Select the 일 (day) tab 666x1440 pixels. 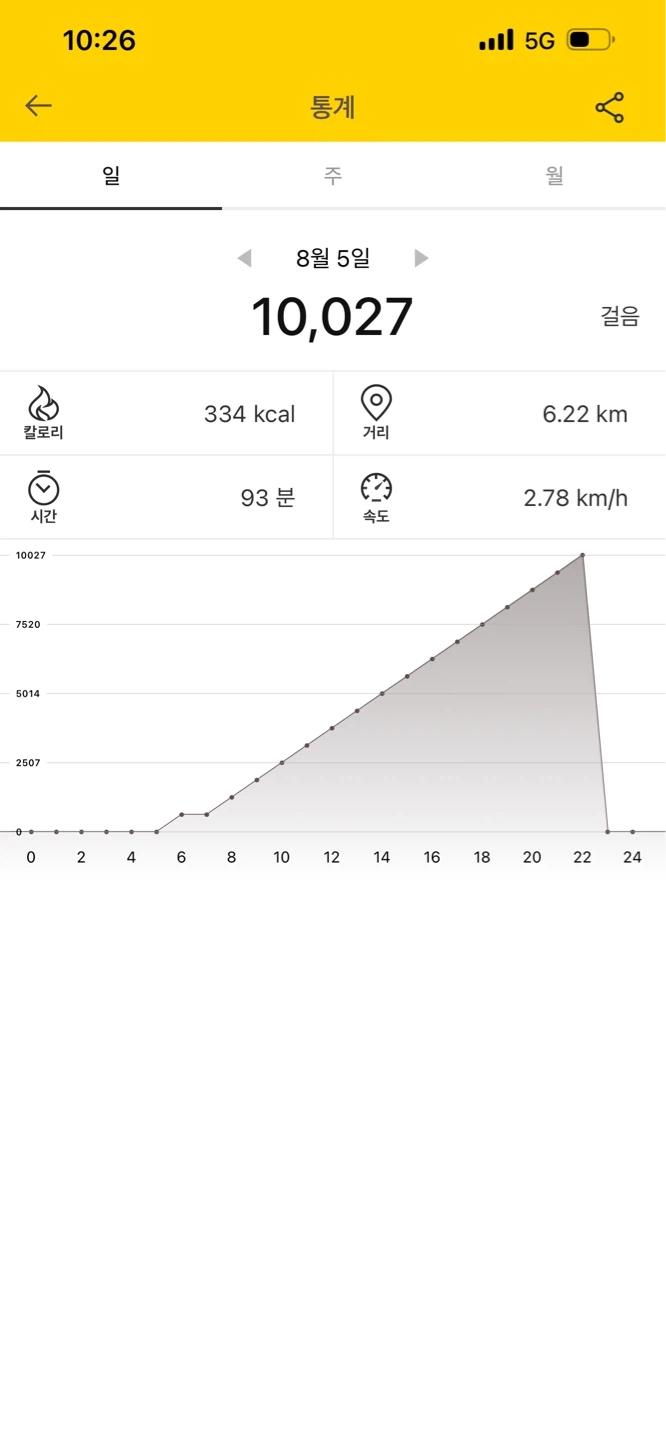click(111, 176)
